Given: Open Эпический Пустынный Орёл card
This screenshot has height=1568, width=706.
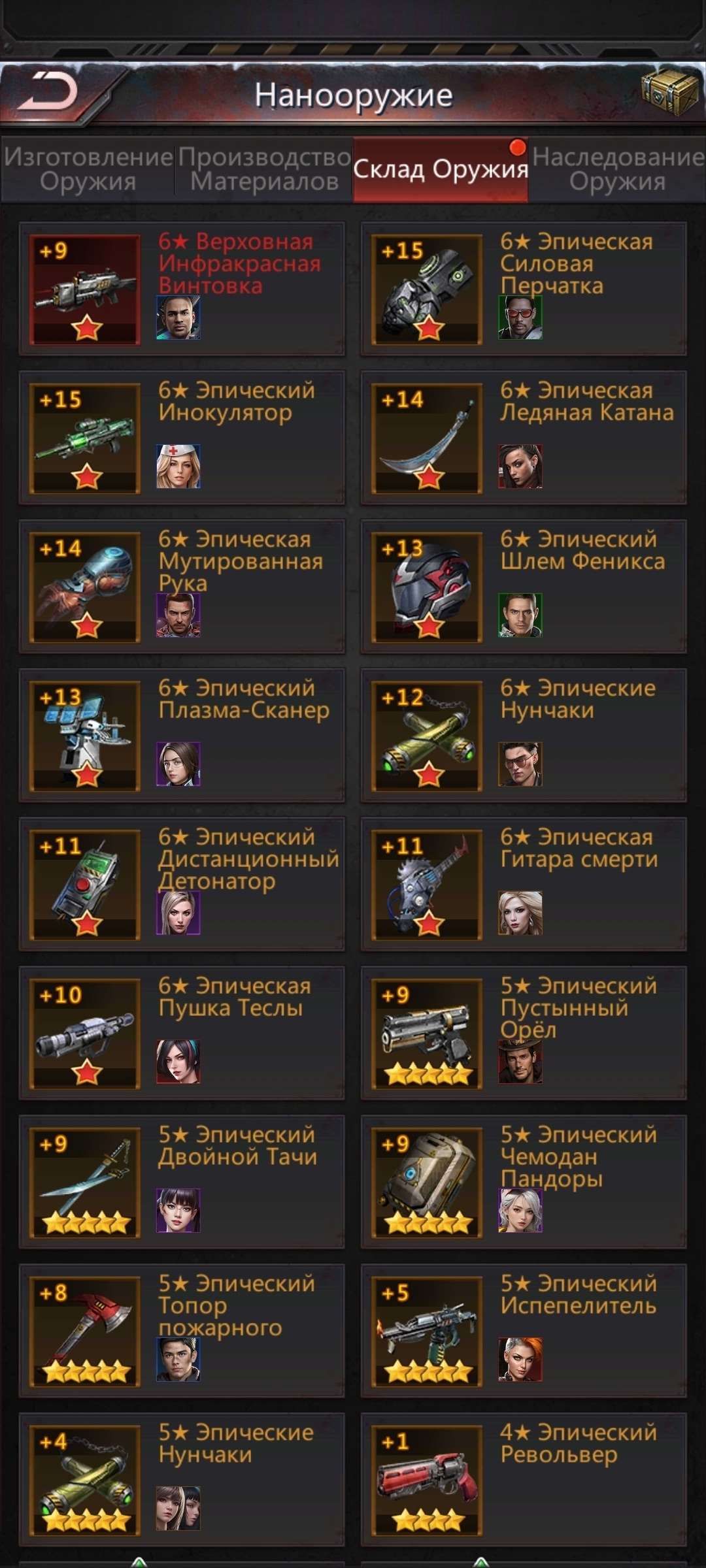Looking at the screenshot, I should 523,1033.
